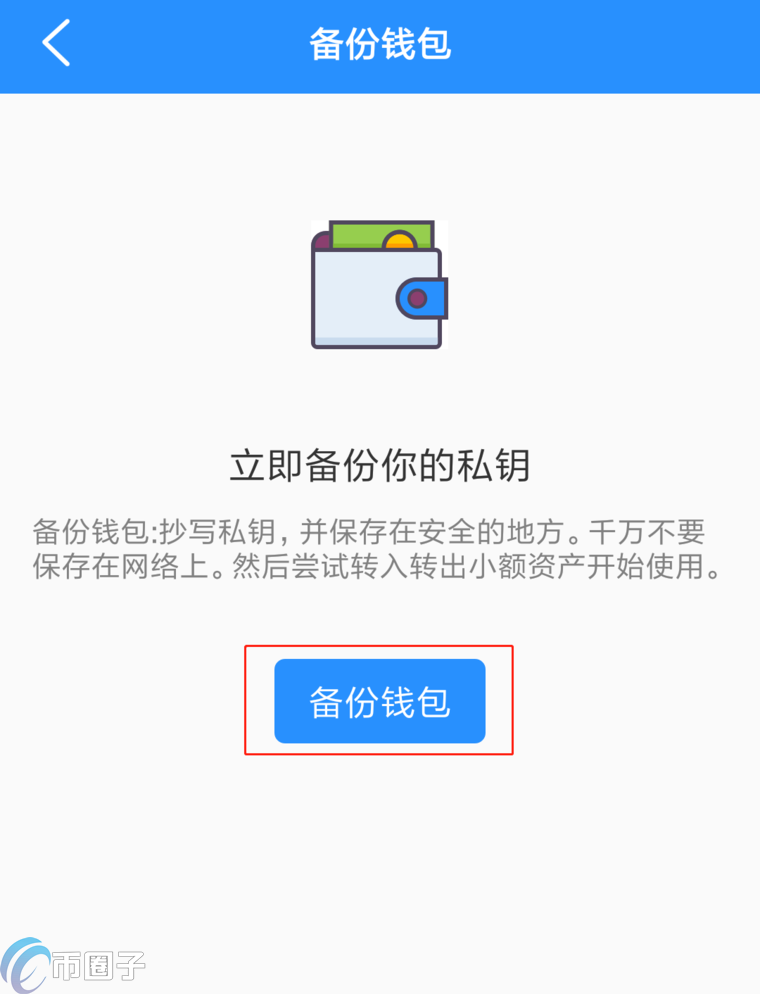Click the gold coin peeking from the wallet

click(x=400, y=240)
